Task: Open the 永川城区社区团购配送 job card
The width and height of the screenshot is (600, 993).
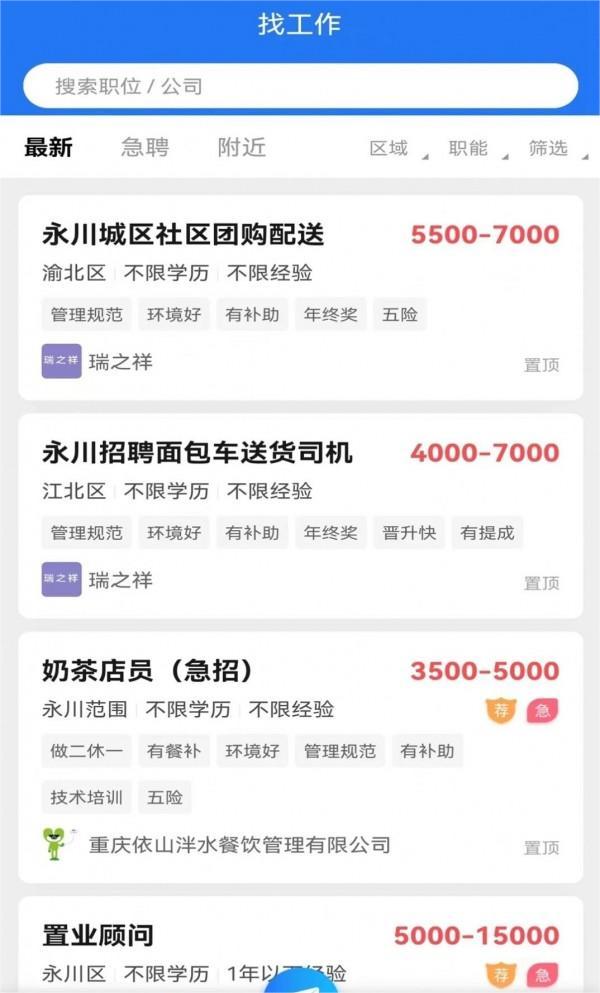Action: click(300, 298)
